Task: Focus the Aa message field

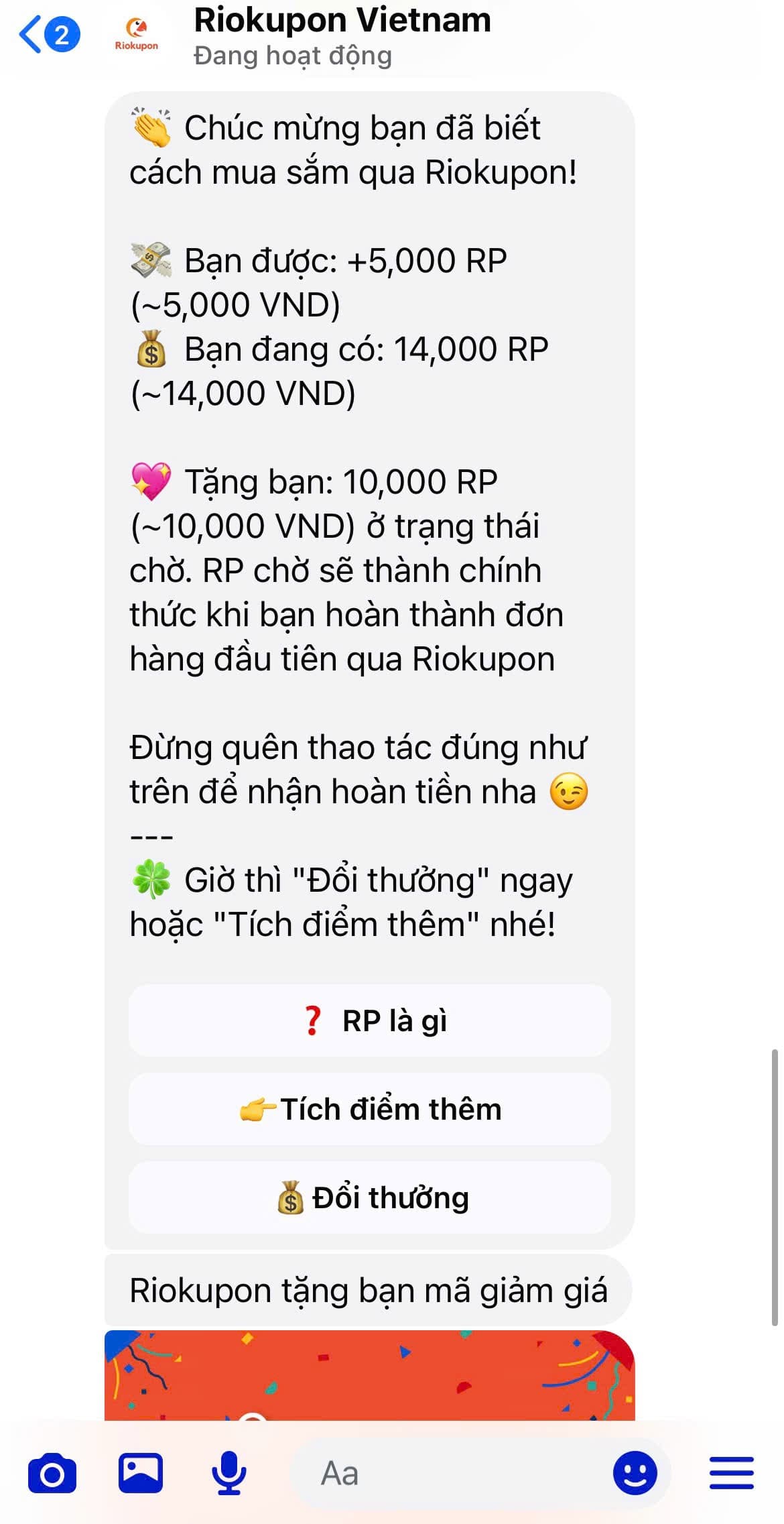Action: click(x=442, y=1474)
